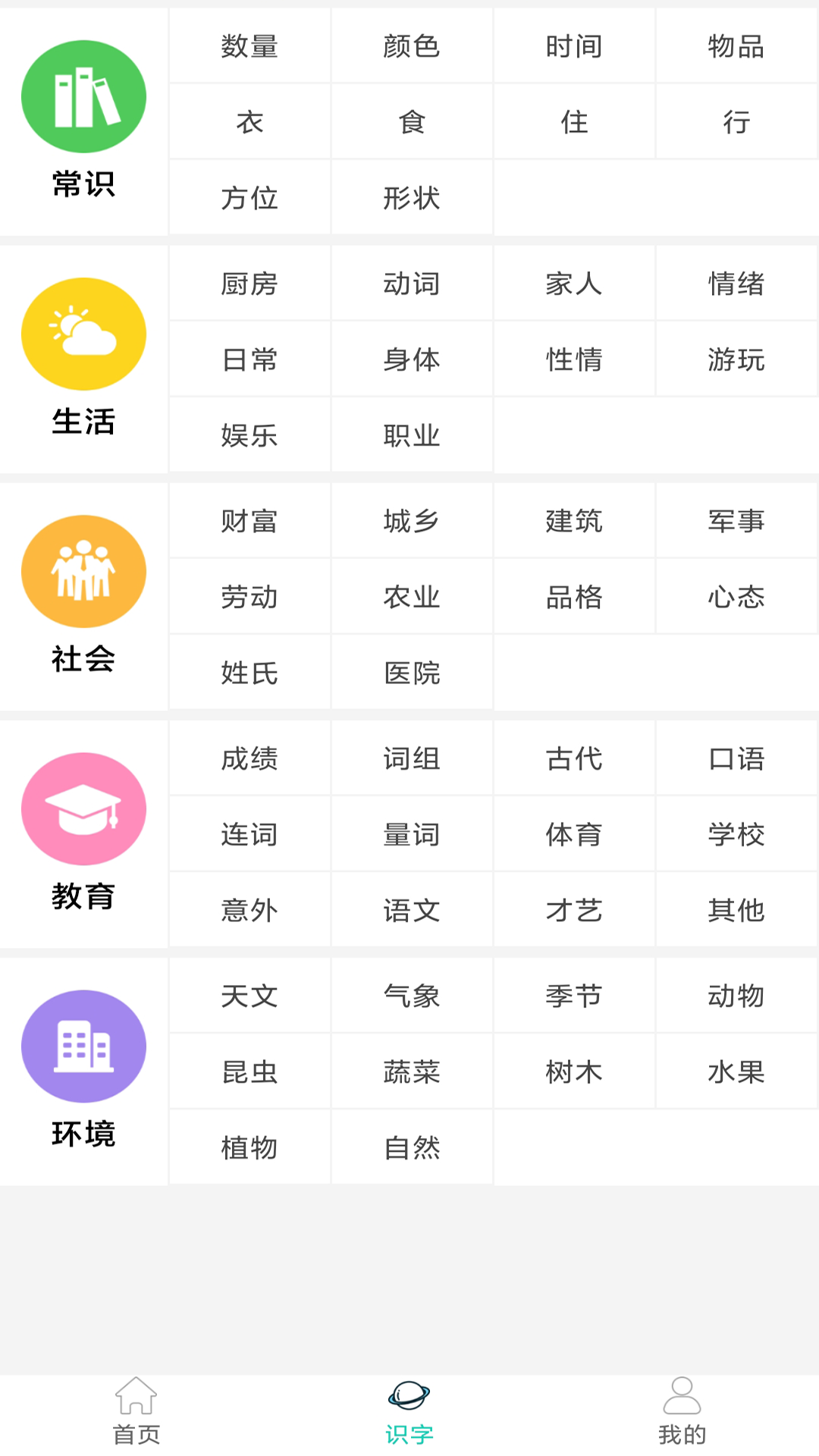
Task: Select the 情绪 topic
Action: pyautogui.click(x=736, y=284)
